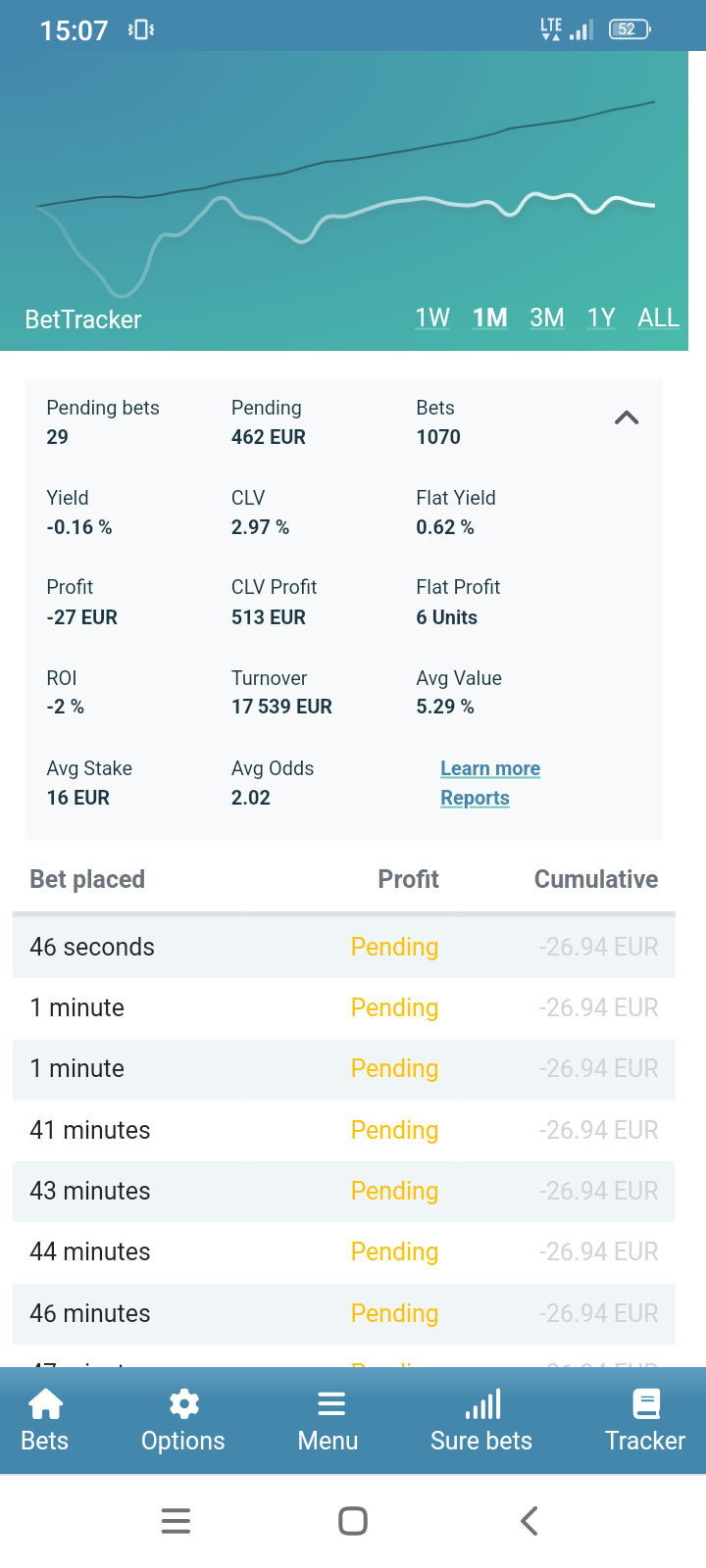
Task: Go to the Bets tab
Action: pos(45,1421)
